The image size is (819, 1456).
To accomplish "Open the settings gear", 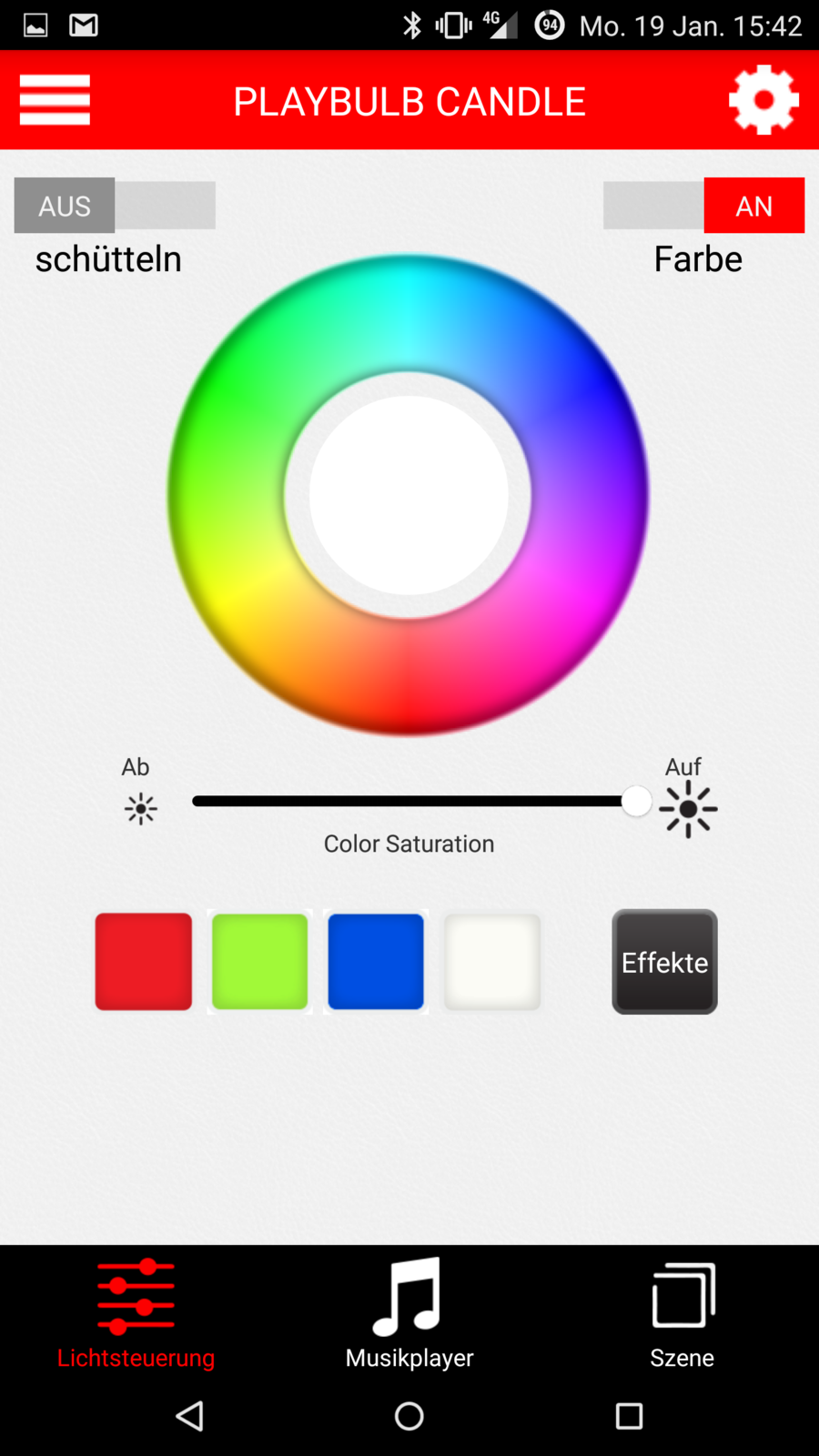I will pyautogui.click(x=763, y=100).
